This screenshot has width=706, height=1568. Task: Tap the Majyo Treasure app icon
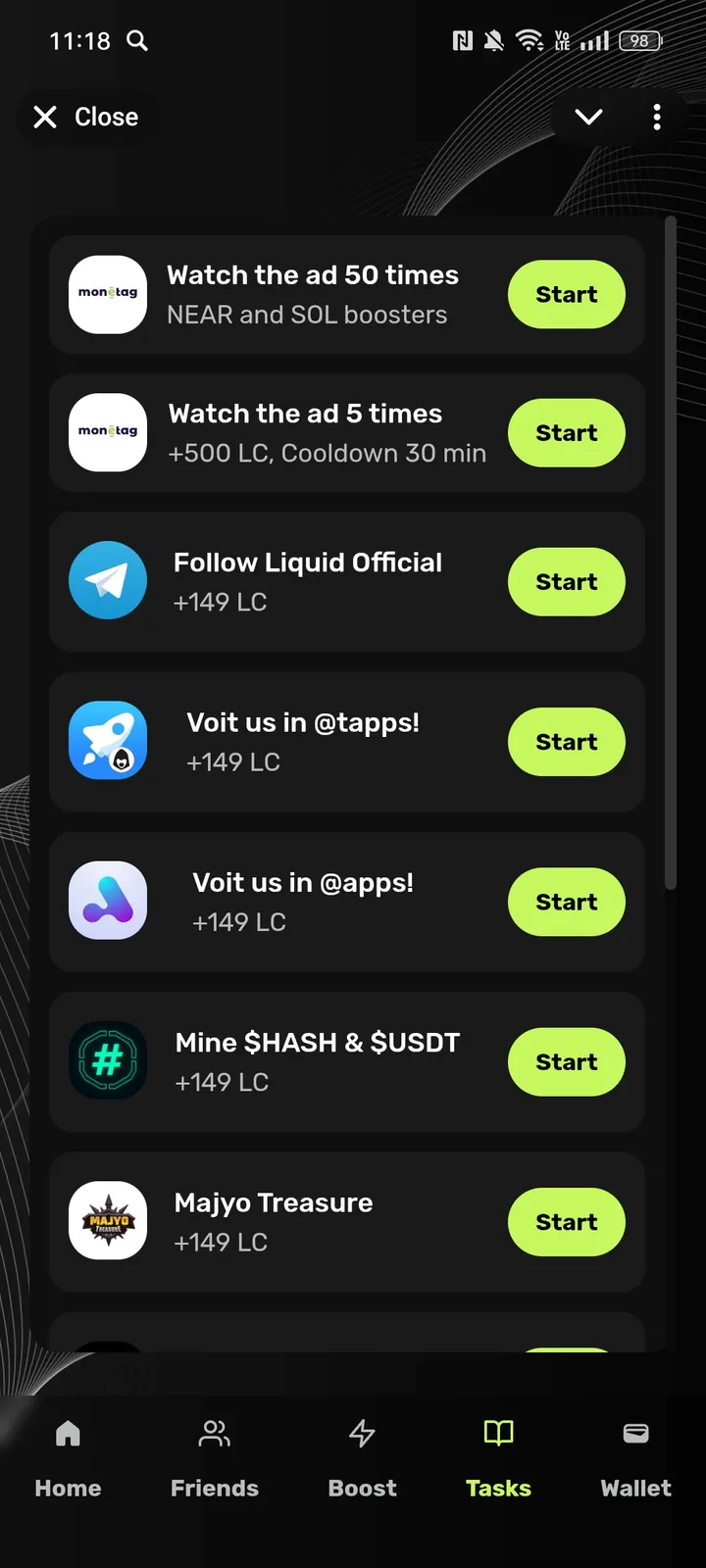tap(108, 1221)
